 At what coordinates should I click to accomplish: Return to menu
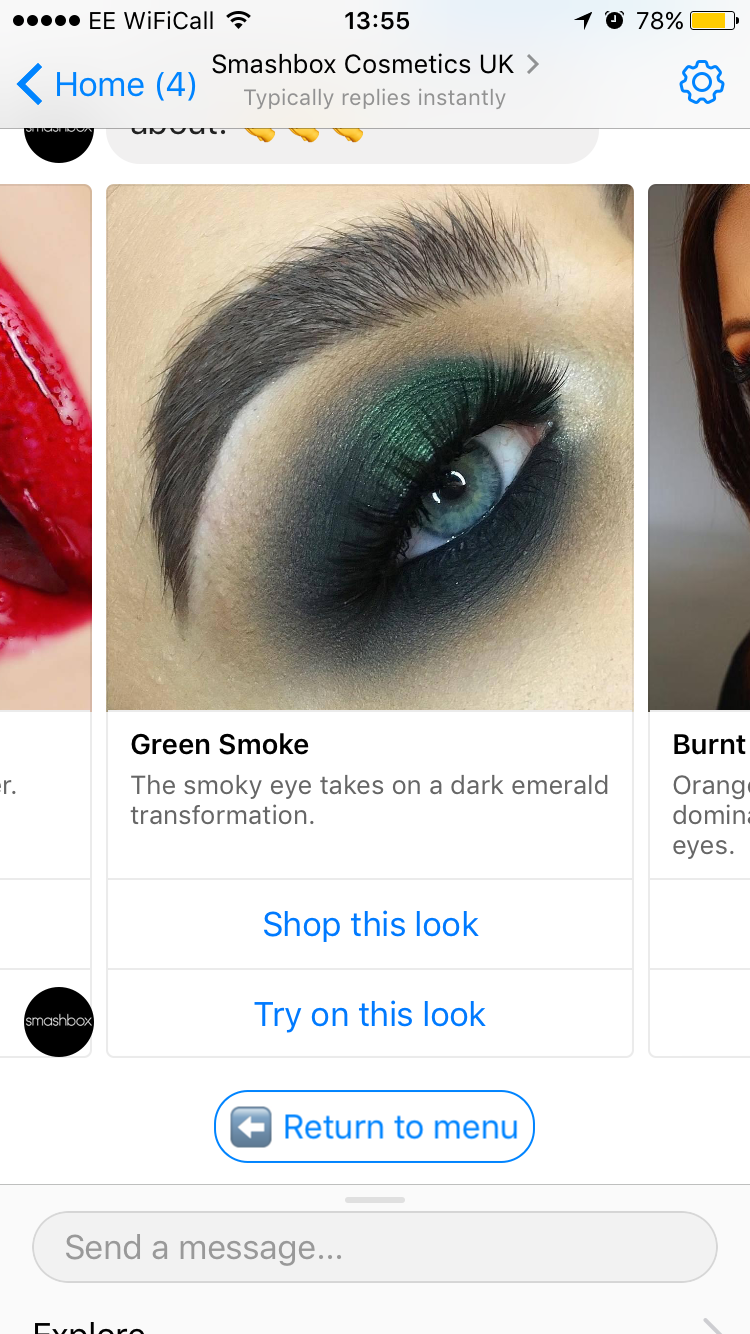coord(374,1127)
